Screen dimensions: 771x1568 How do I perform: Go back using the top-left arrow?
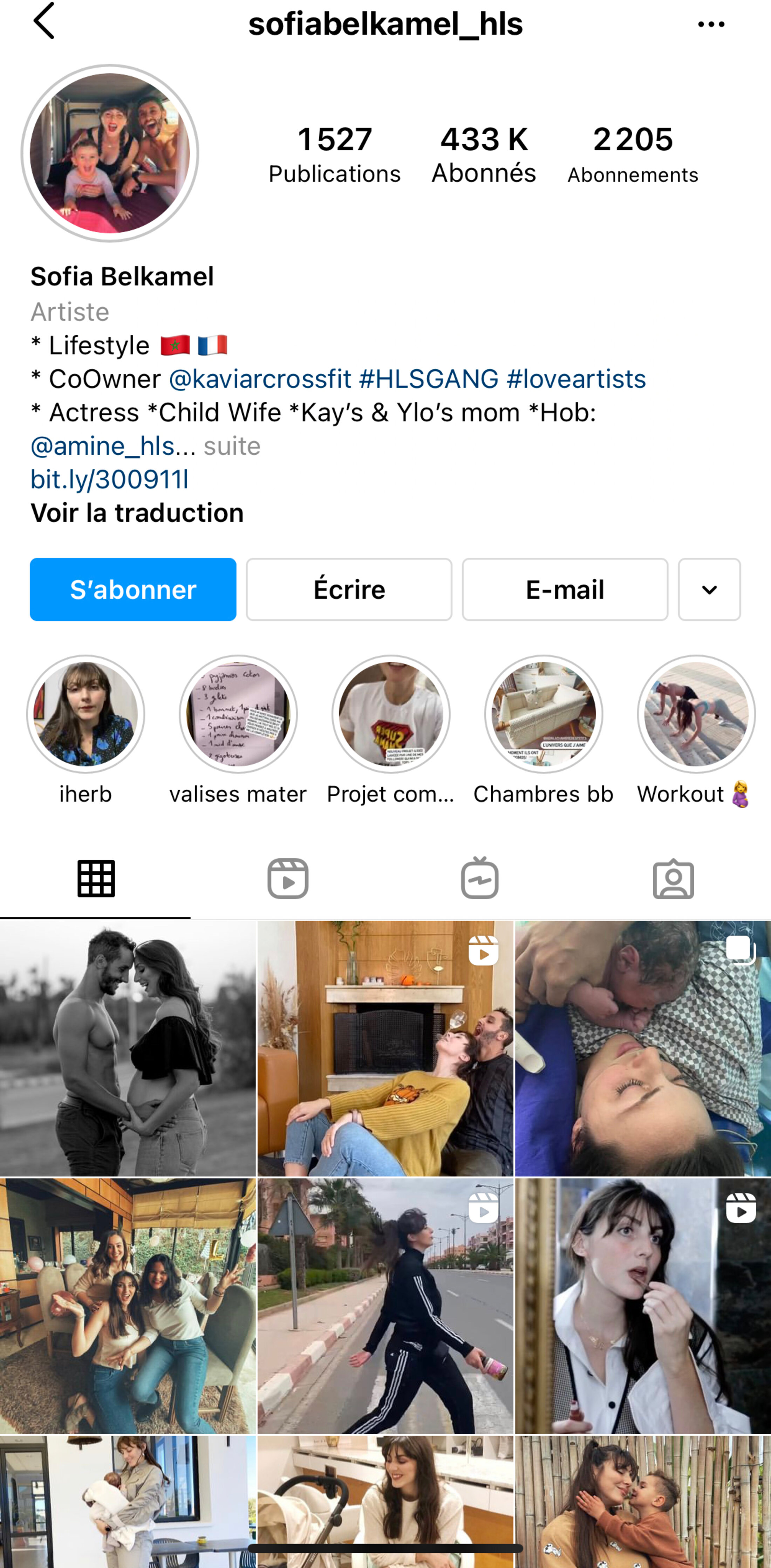(x=44, y=22)
